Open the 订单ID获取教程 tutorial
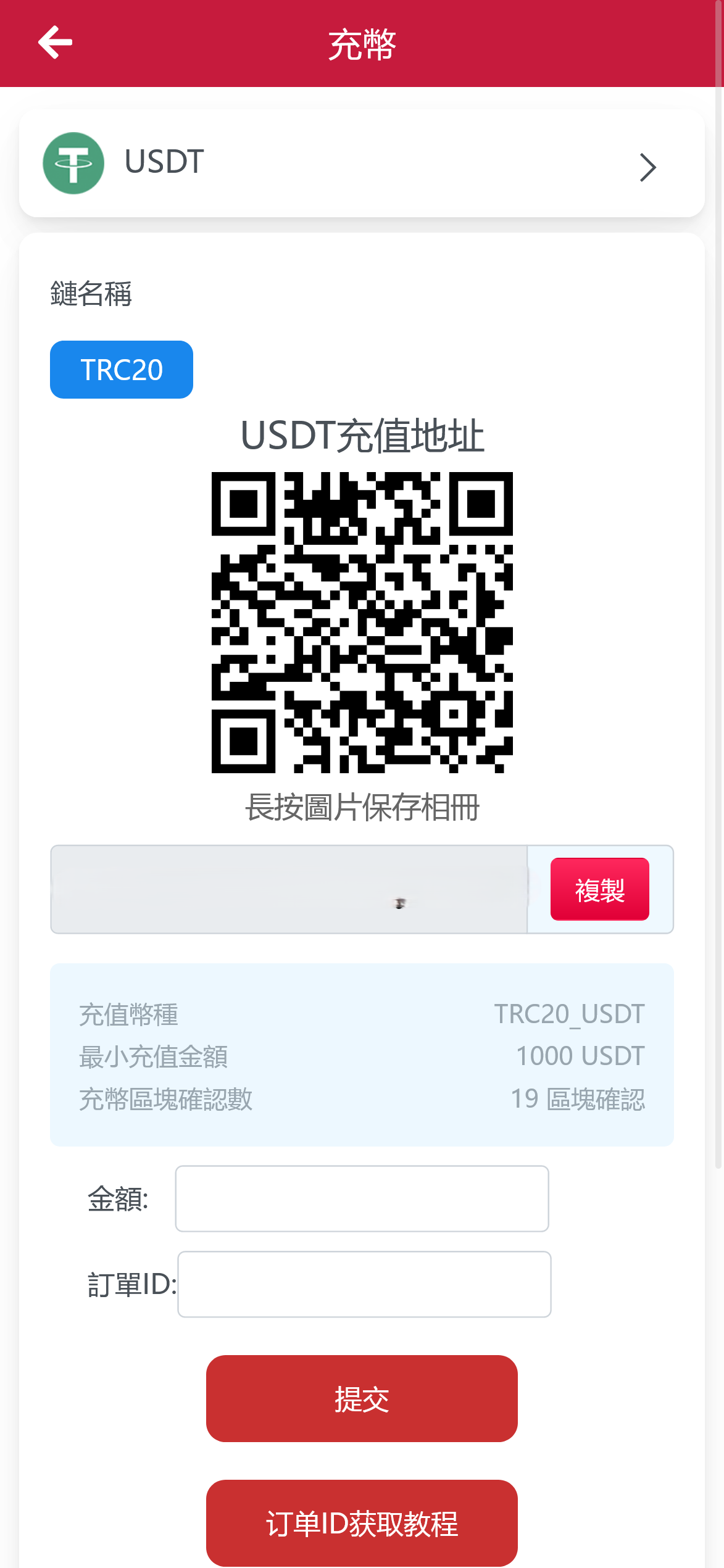Viewport: 724px width, 1568px height. pyautogui.click(x=362, y=1522)
